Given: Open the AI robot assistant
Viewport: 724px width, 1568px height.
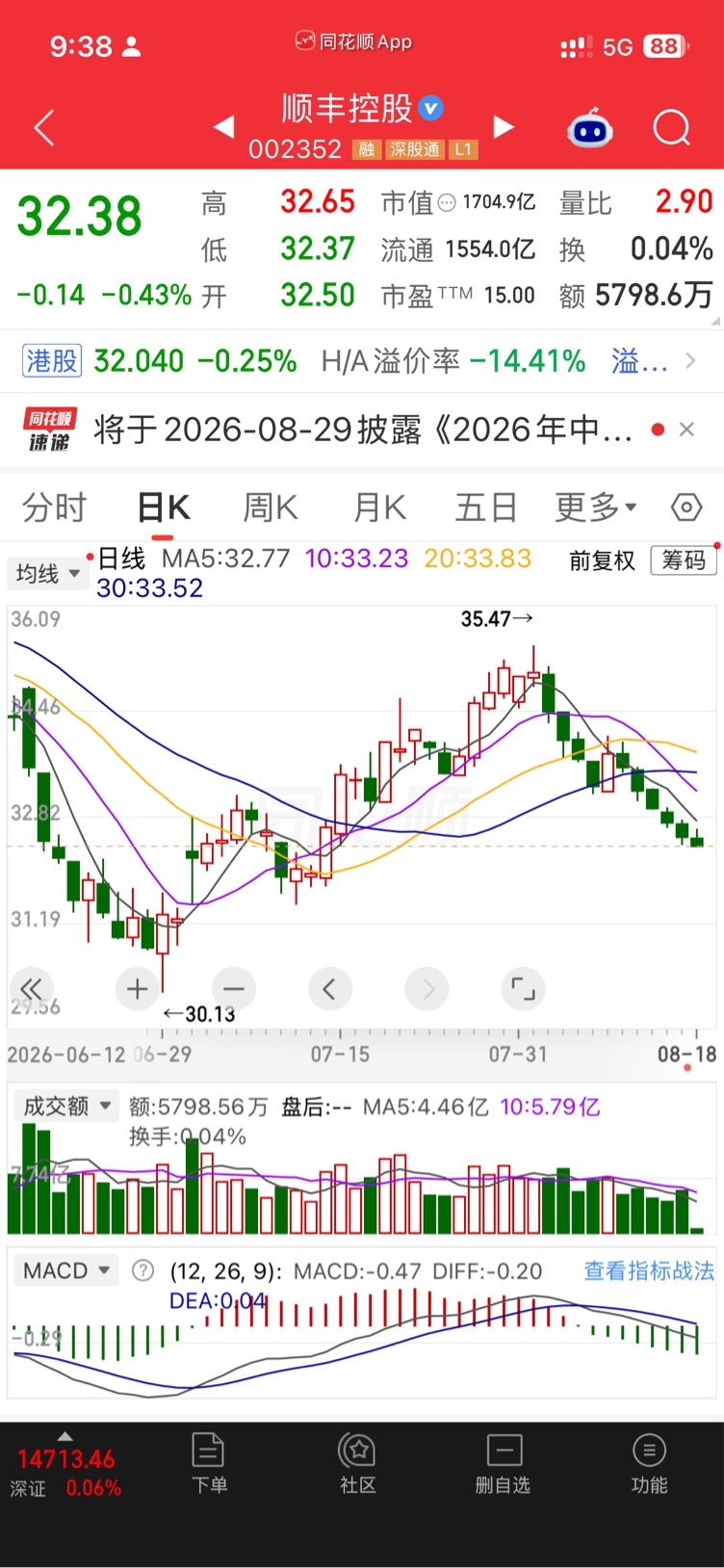Looking at the screenshot, I should click(x=589, y=127).
